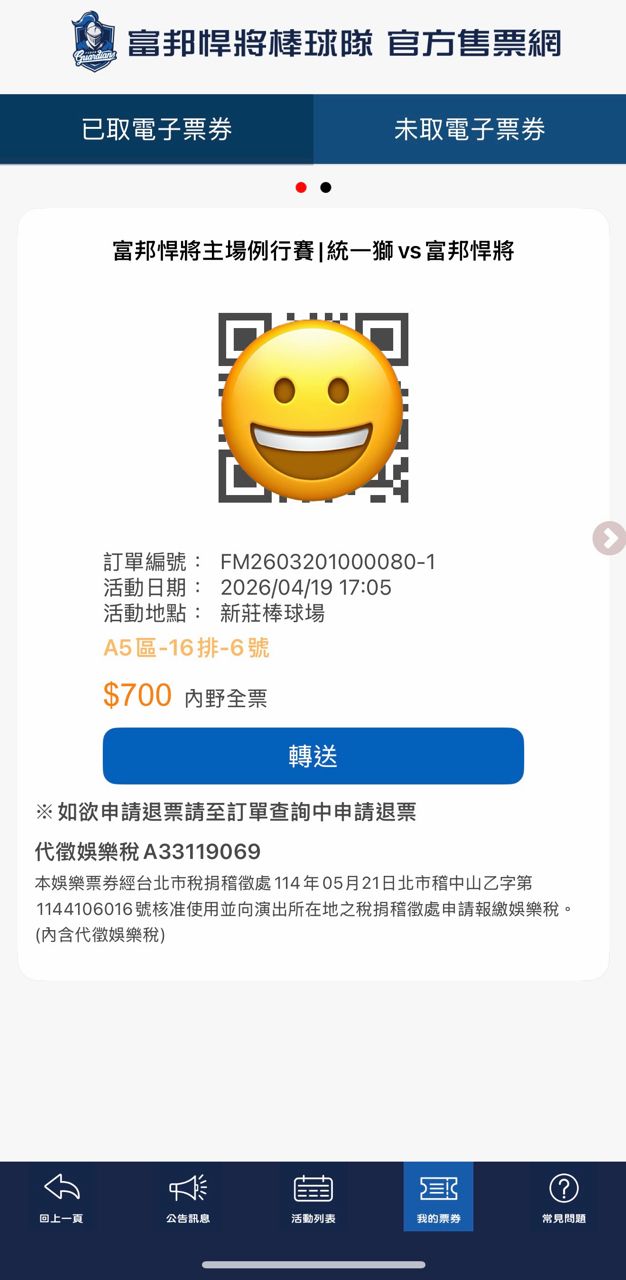Open 常見問題 FAQ
The width and height of the screenshot is (626, 1280).
(564, 1197)
